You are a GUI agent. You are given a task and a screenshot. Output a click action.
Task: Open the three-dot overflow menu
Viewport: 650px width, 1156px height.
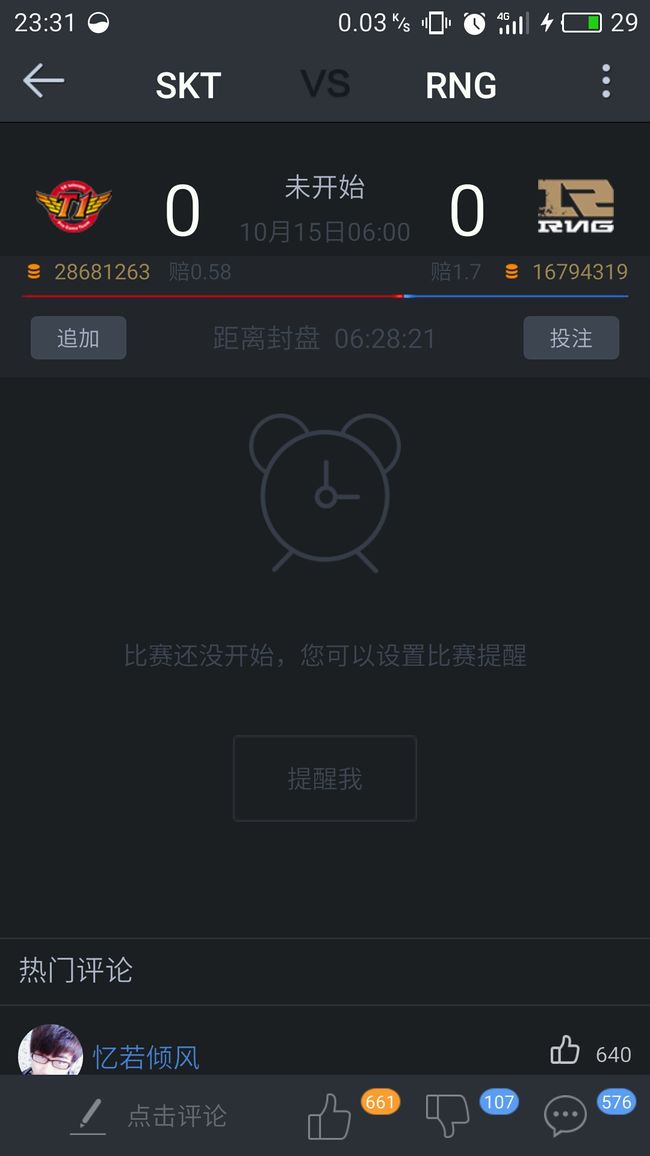(606, 81)
